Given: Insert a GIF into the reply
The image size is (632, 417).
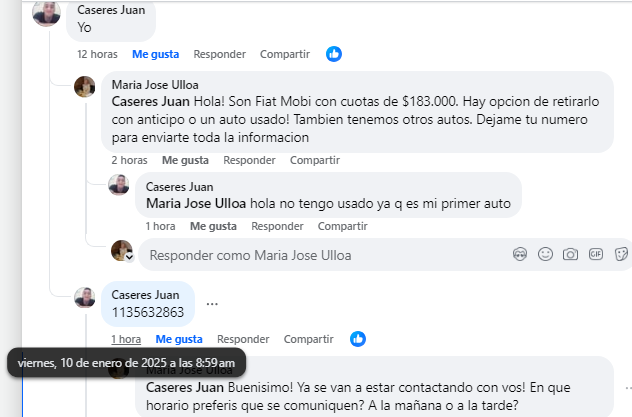Looking at the screenshot, I should (596, 254).
